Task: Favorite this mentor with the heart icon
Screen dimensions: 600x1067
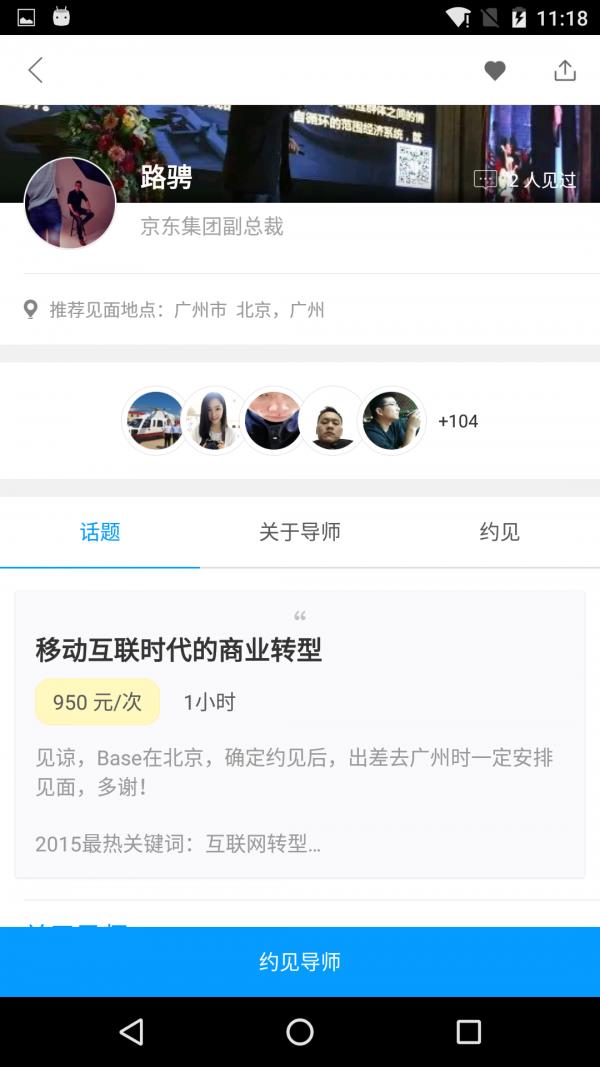Action: click(x=495, y=70)
